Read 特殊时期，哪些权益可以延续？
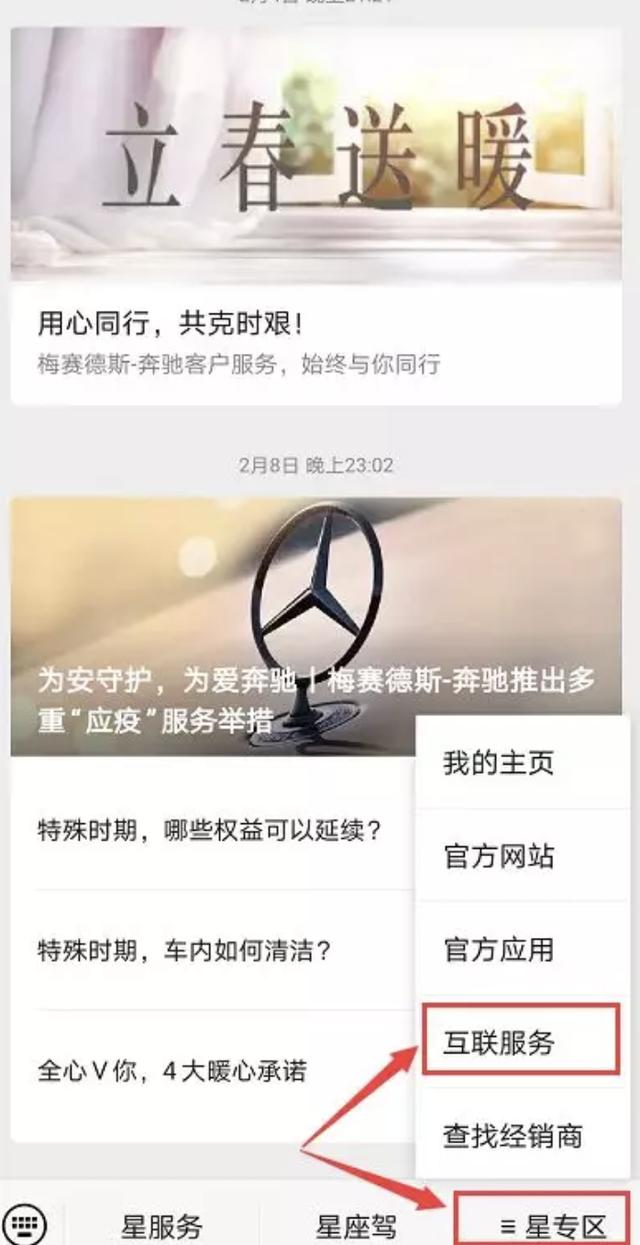 pos(210,832)
